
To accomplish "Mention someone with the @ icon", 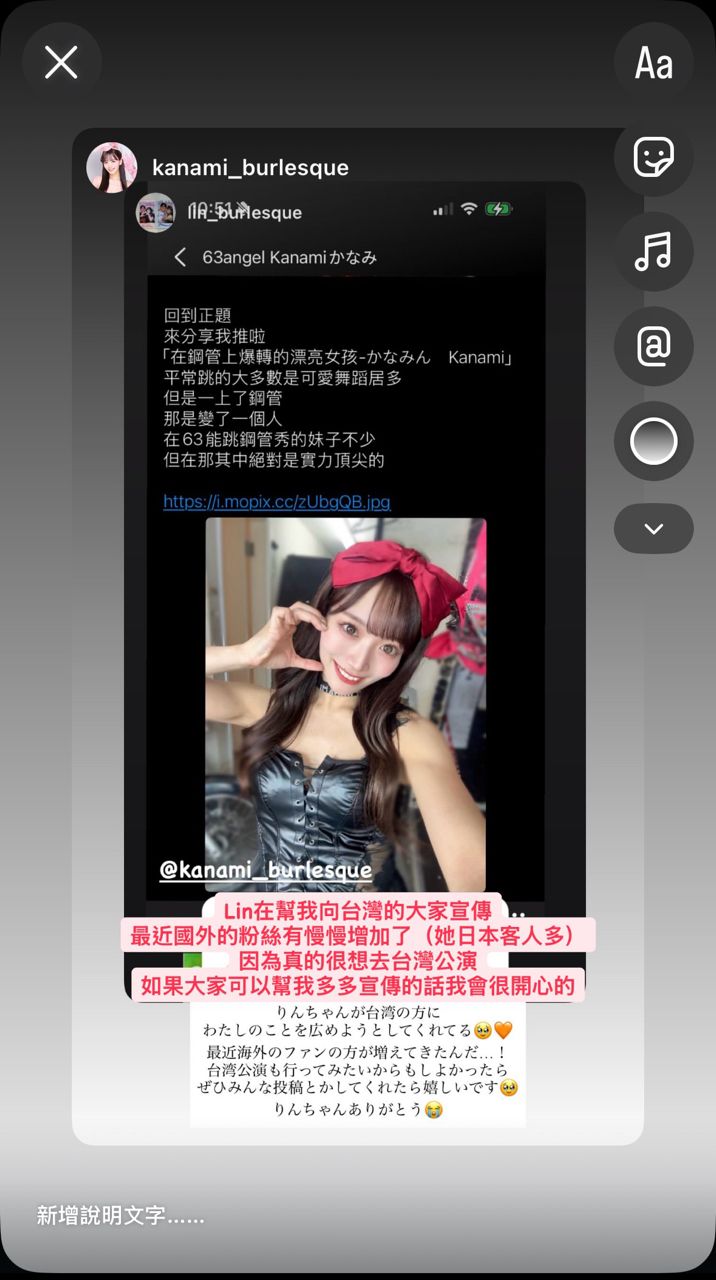I will click(654, 346).
